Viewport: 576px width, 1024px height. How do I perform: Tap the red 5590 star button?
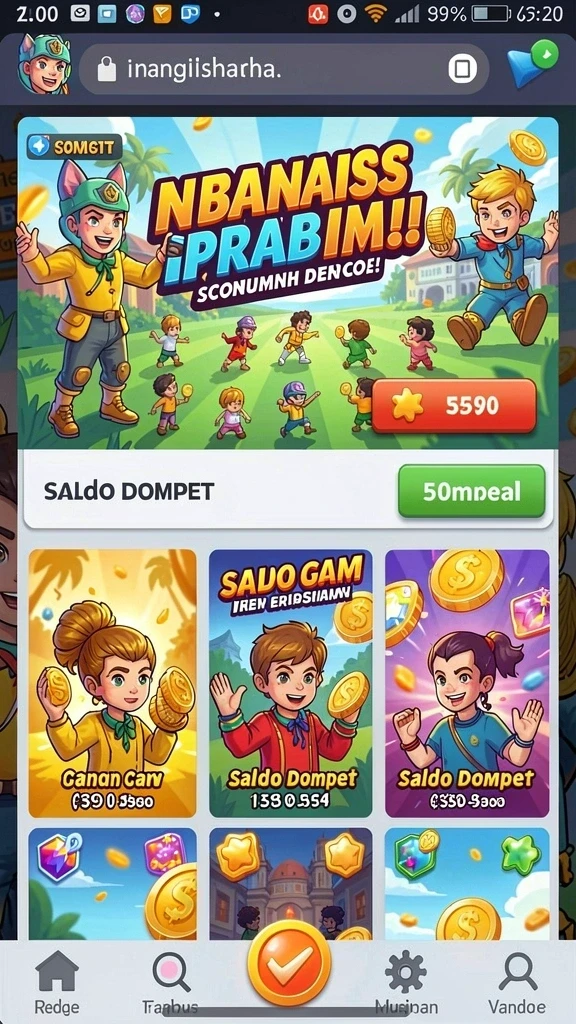click(x=454, y=406)
